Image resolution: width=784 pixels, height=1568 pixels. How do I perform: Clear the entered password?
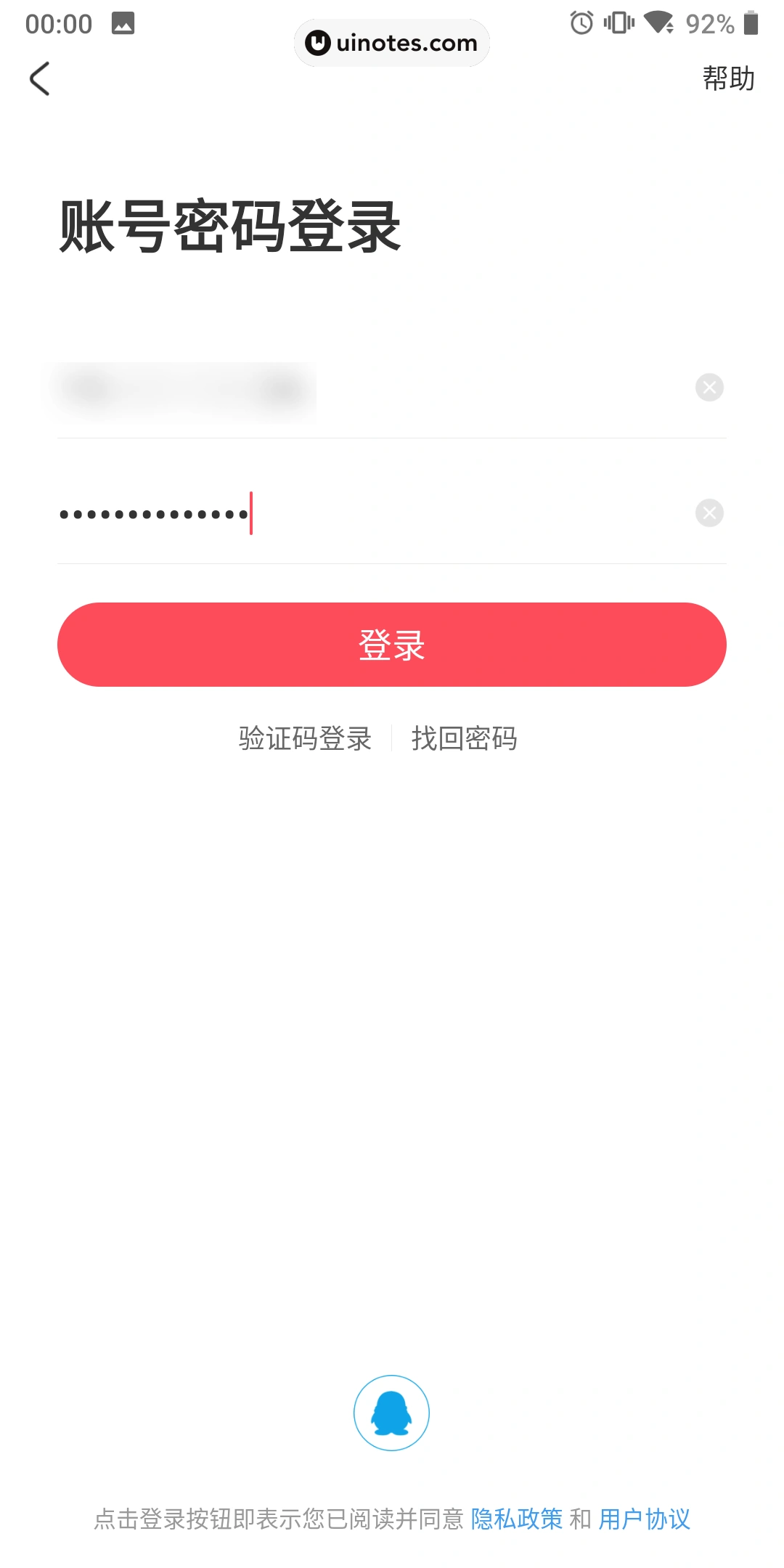(709, 513)
